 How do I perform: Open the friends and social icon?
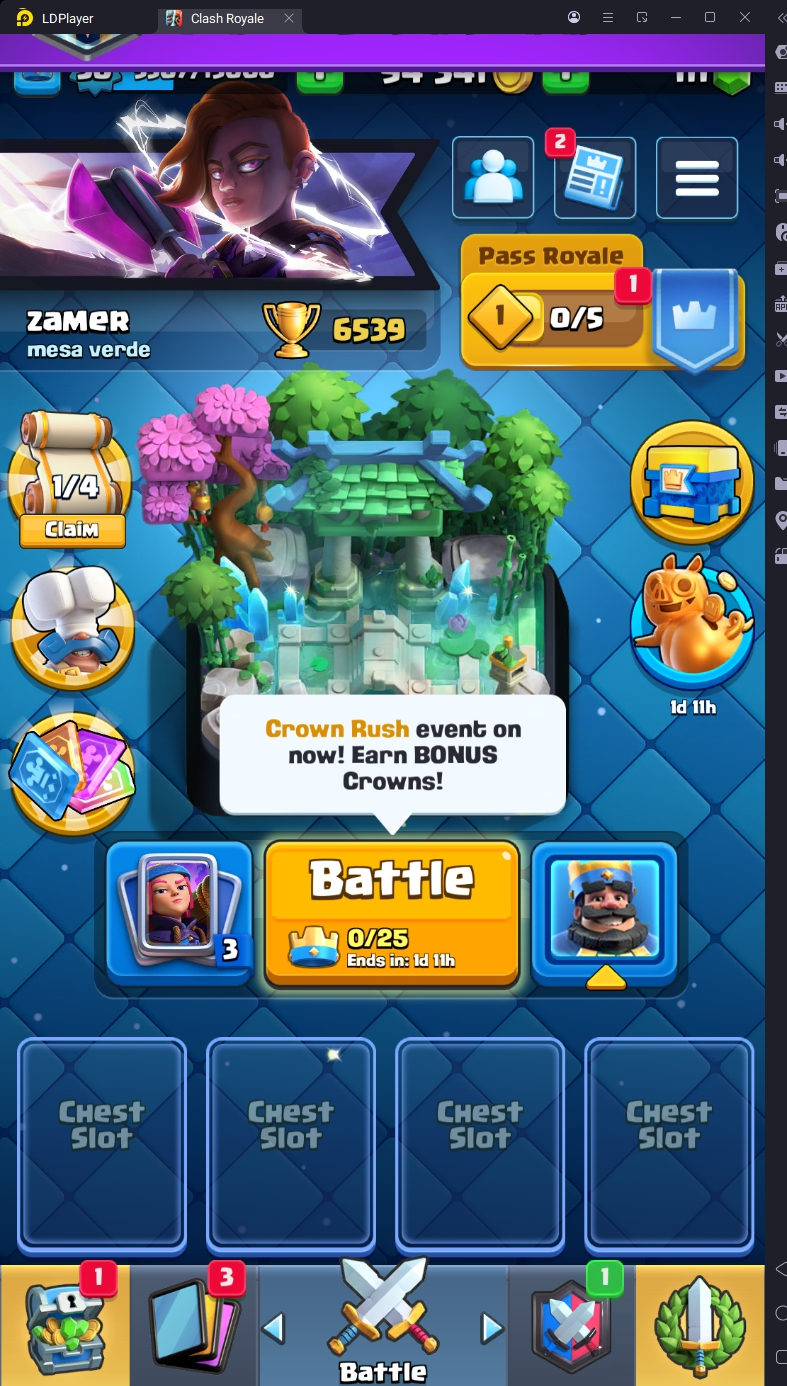pyautogui.click(x=491, y=178)
